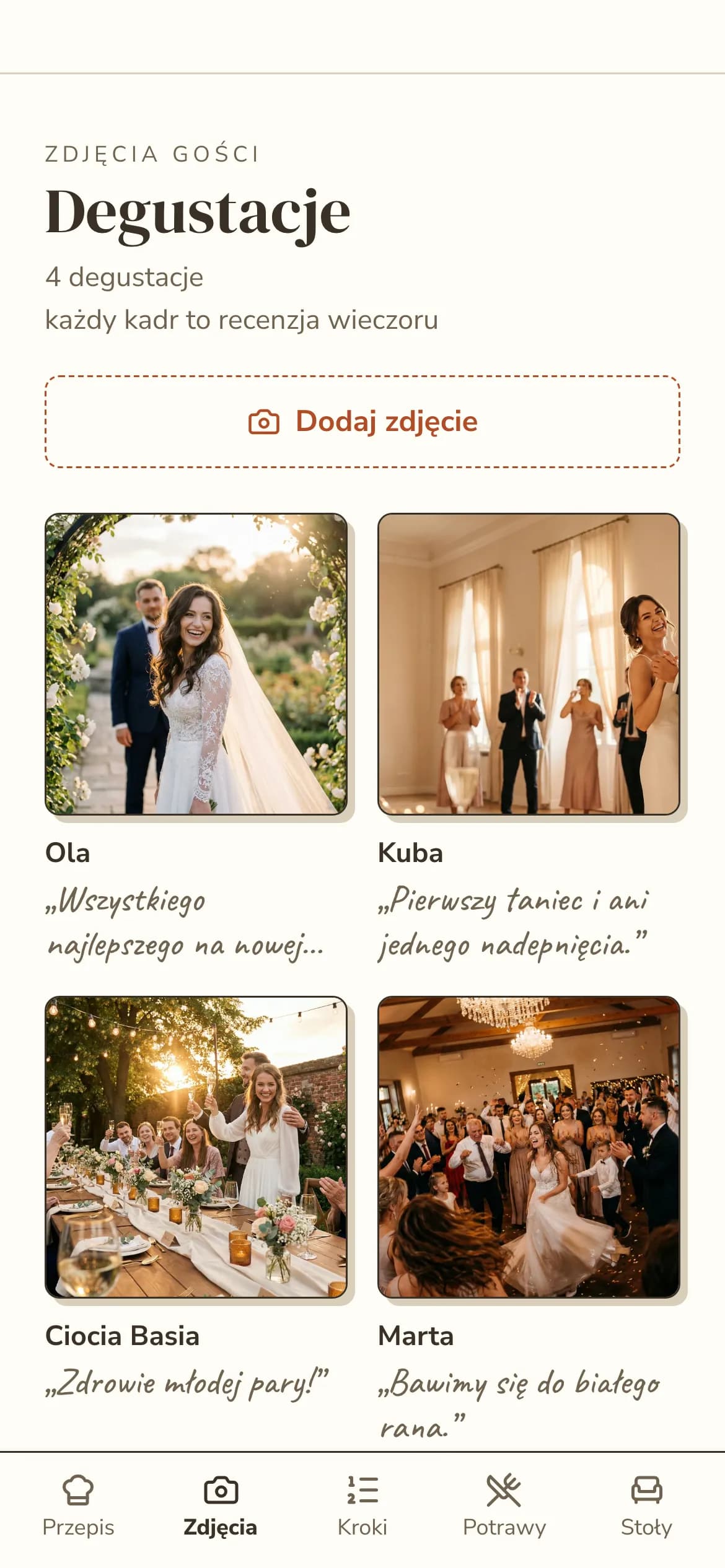Open Marta's dance floor photo

coord(529,1147)
